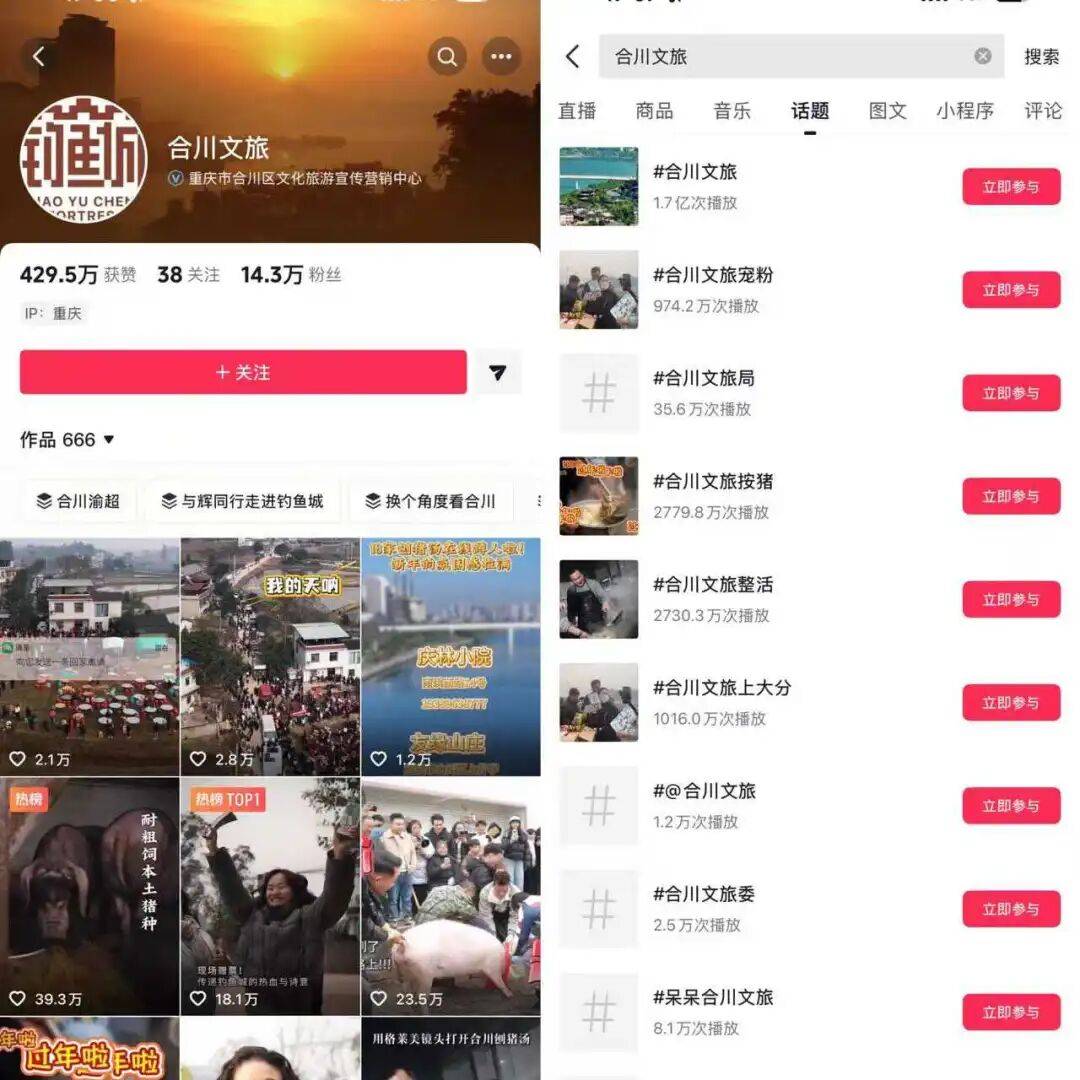Image resolution: width=1080 pixels, height=1080 pixels.
Task: Select the 合川渝超 collection chip
Action: pos(77,501)
